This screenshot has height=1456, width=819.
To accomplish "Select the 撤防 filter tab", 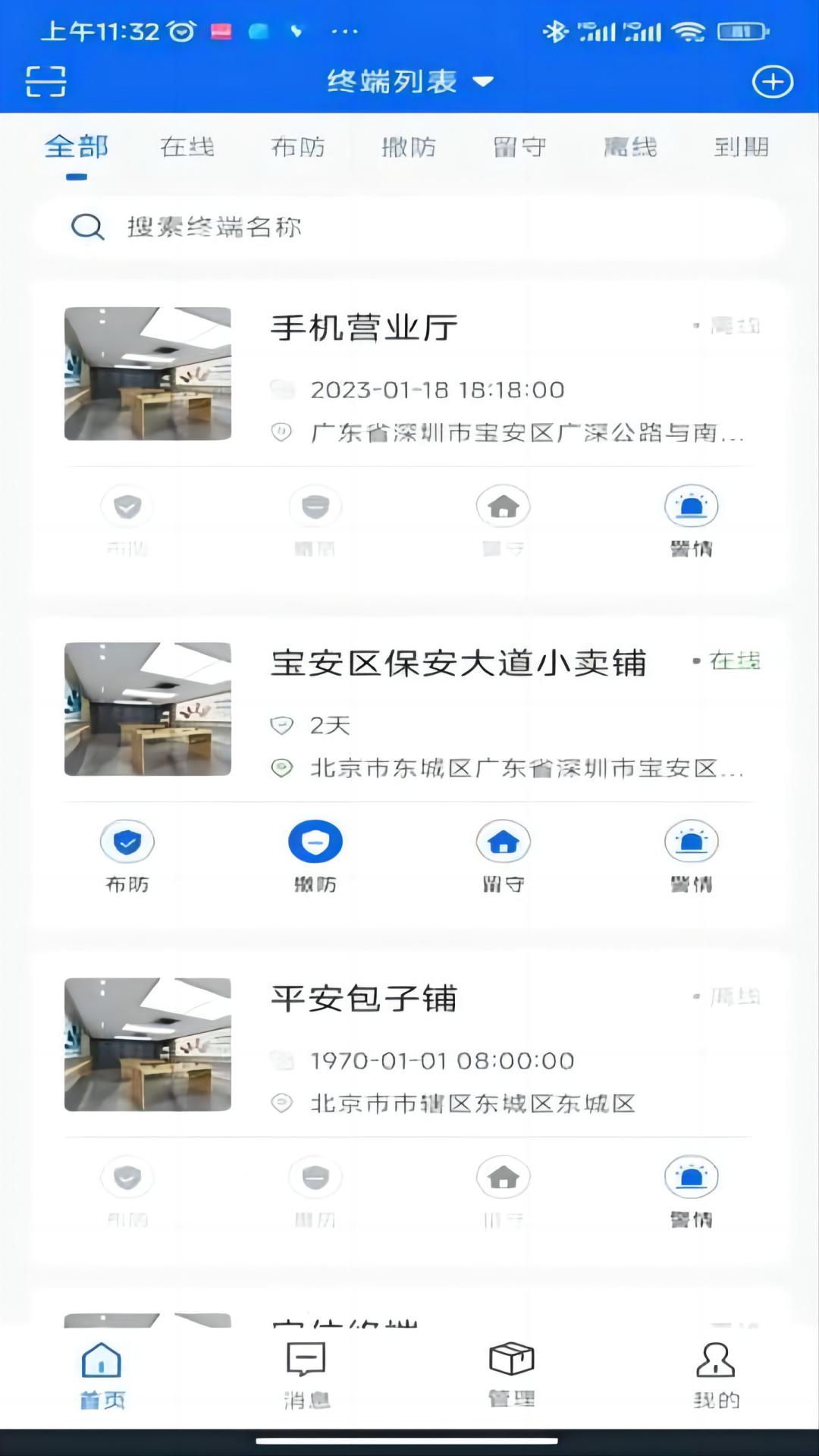I will tap(408, 148).
